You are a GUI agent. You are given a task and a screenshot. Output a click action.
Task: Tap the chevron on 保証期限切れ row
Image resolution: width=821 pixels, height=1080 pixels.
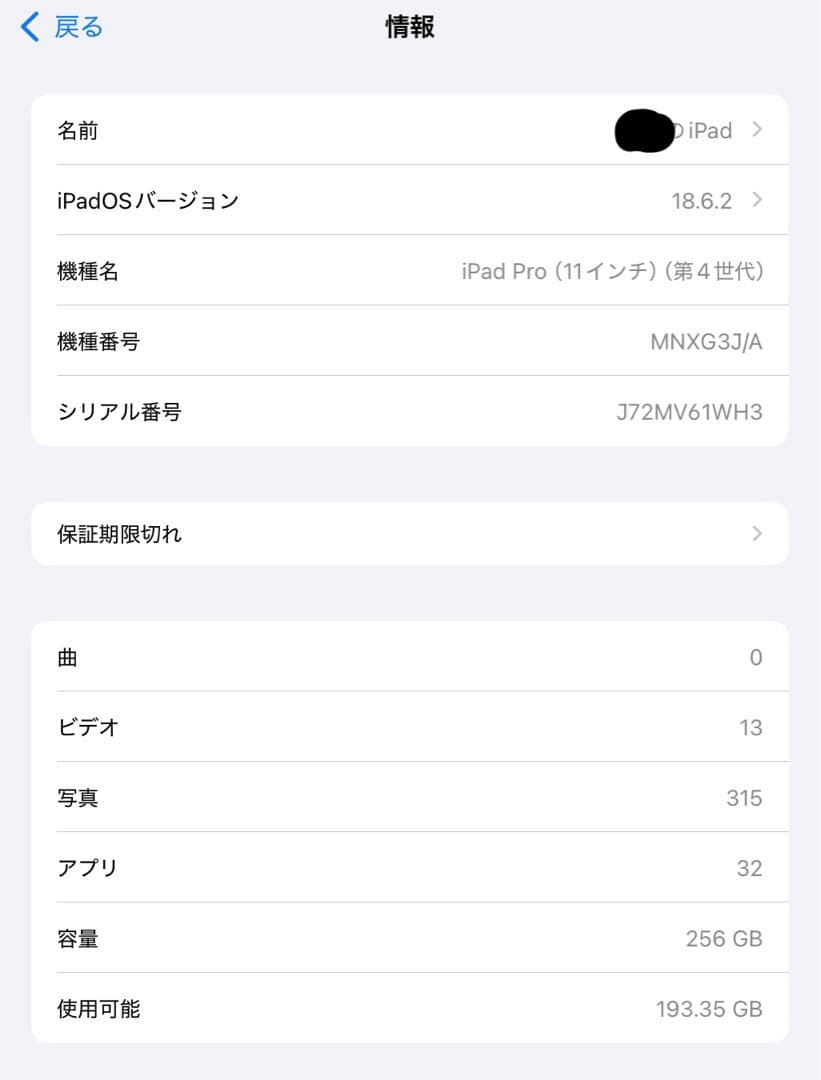tap(757, 534)
